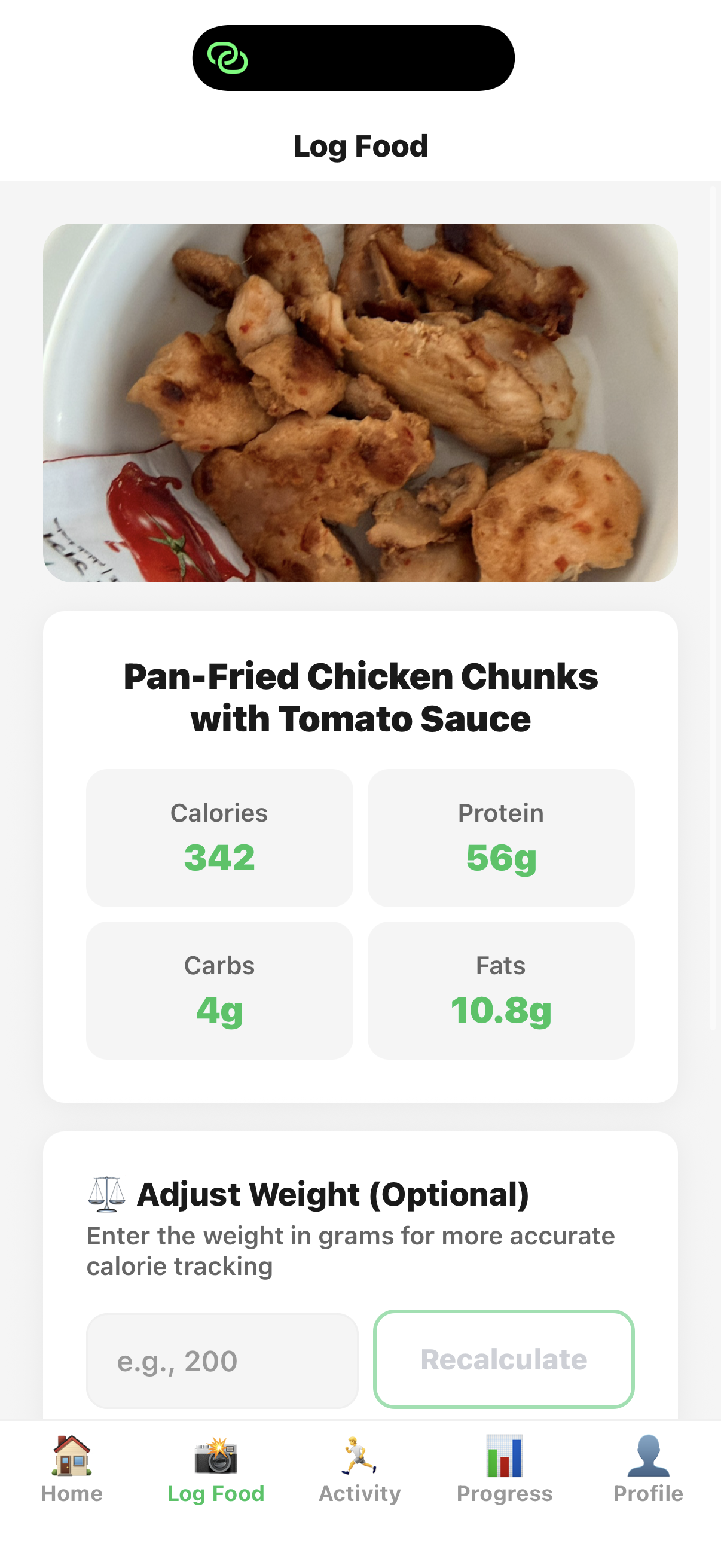Select the Fats 10.8g card
721x1568 pixels.
point(501,989)
